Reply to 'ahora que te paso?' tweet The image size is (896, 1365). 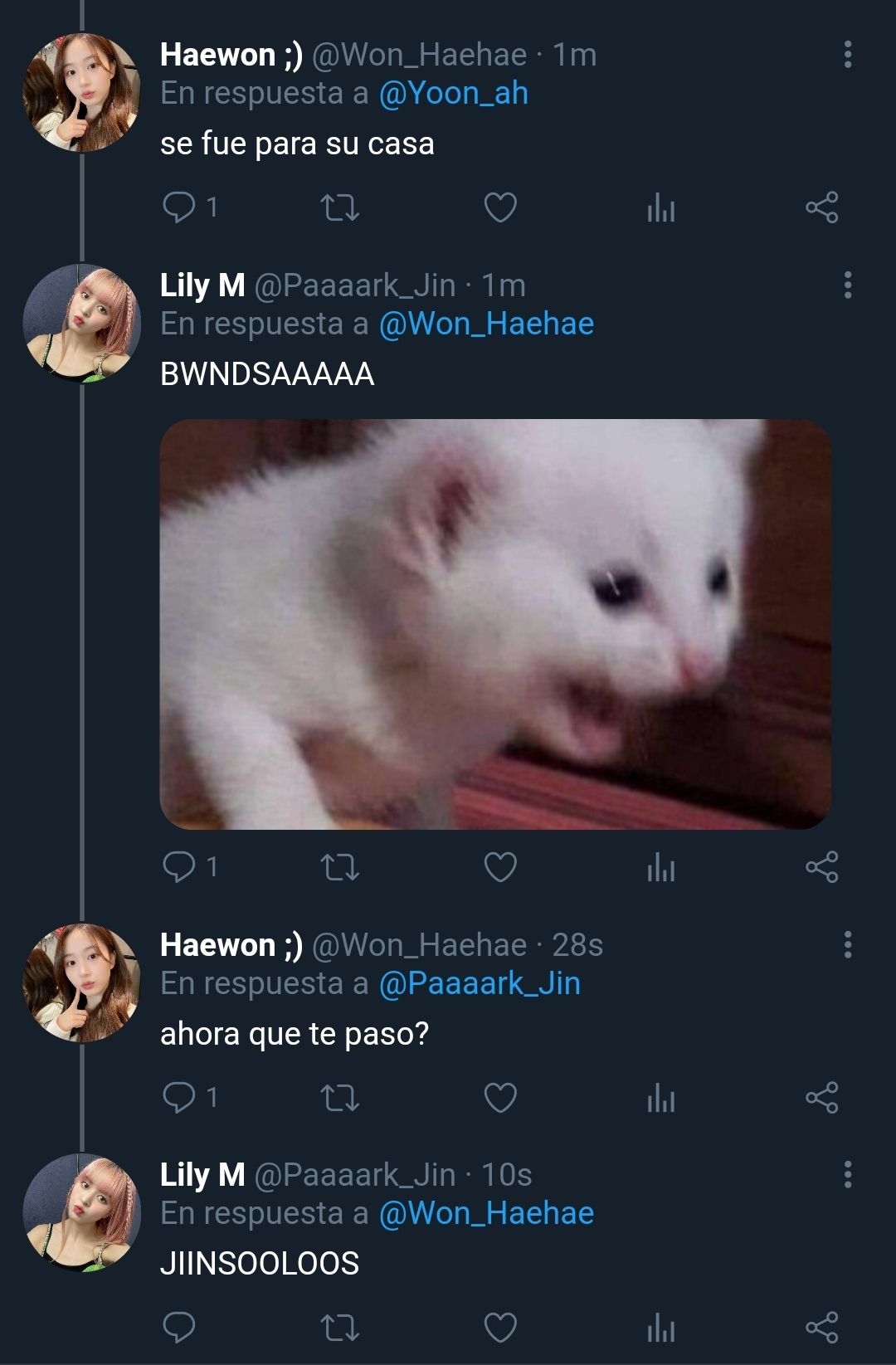pyautogui.click(x=179, y=1098)
